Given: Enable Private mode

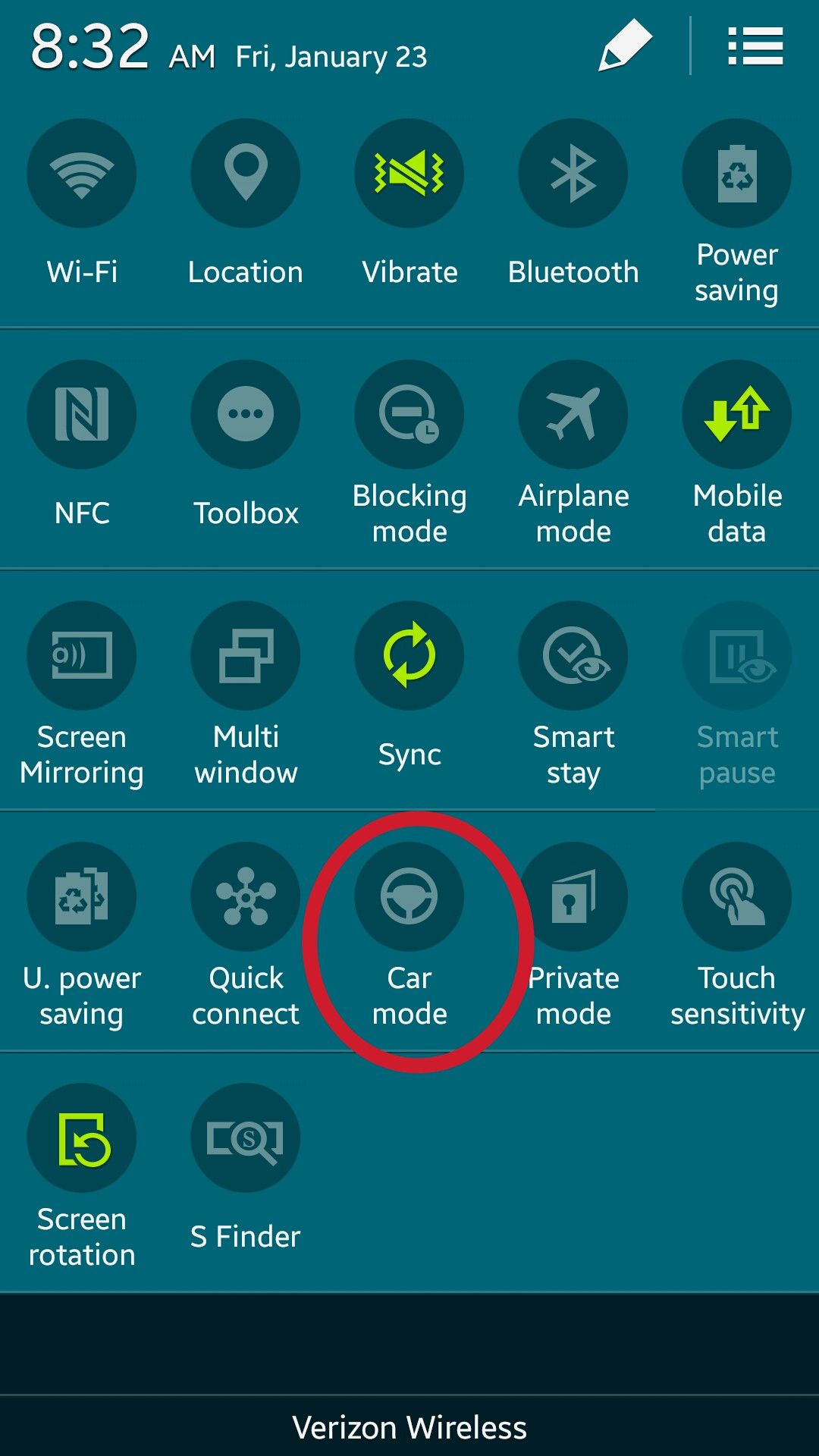Looking at the screenshot, I should pyautogui.click(x=573, y=897).
